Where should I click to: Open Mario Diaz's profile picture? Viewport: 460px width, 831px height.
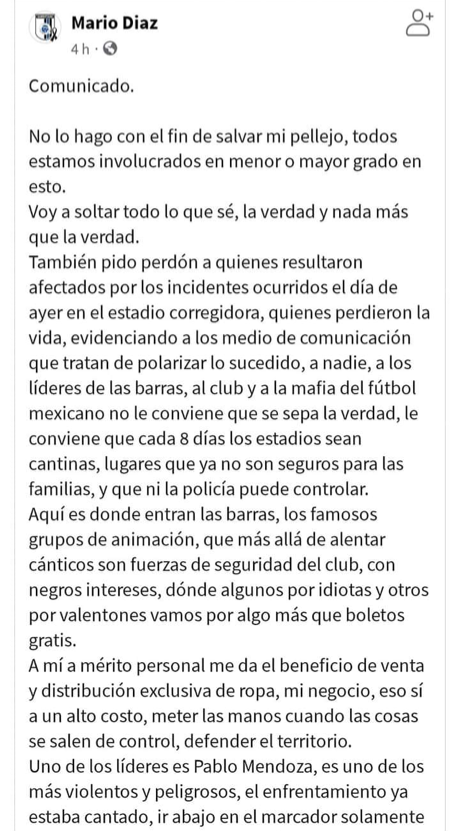48,28
